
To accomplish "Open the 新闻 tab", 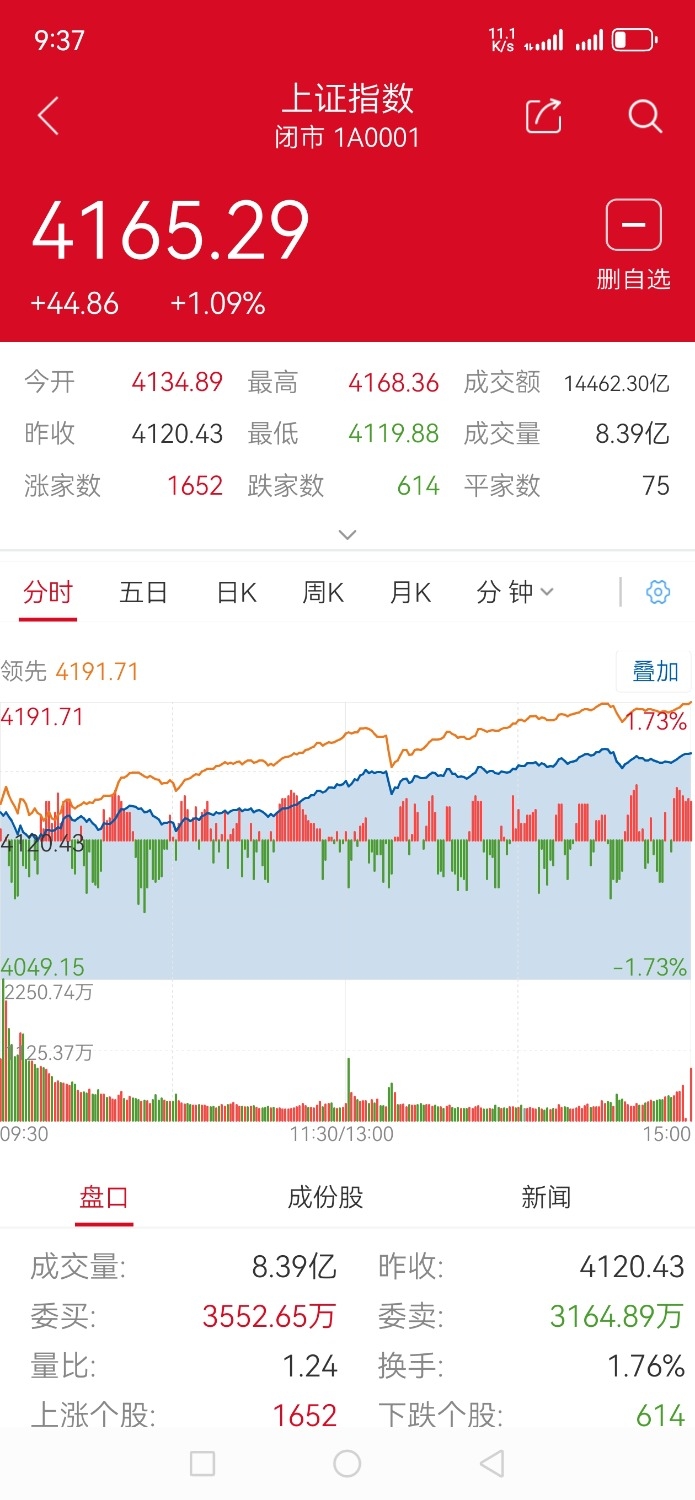I will 546,1197.
